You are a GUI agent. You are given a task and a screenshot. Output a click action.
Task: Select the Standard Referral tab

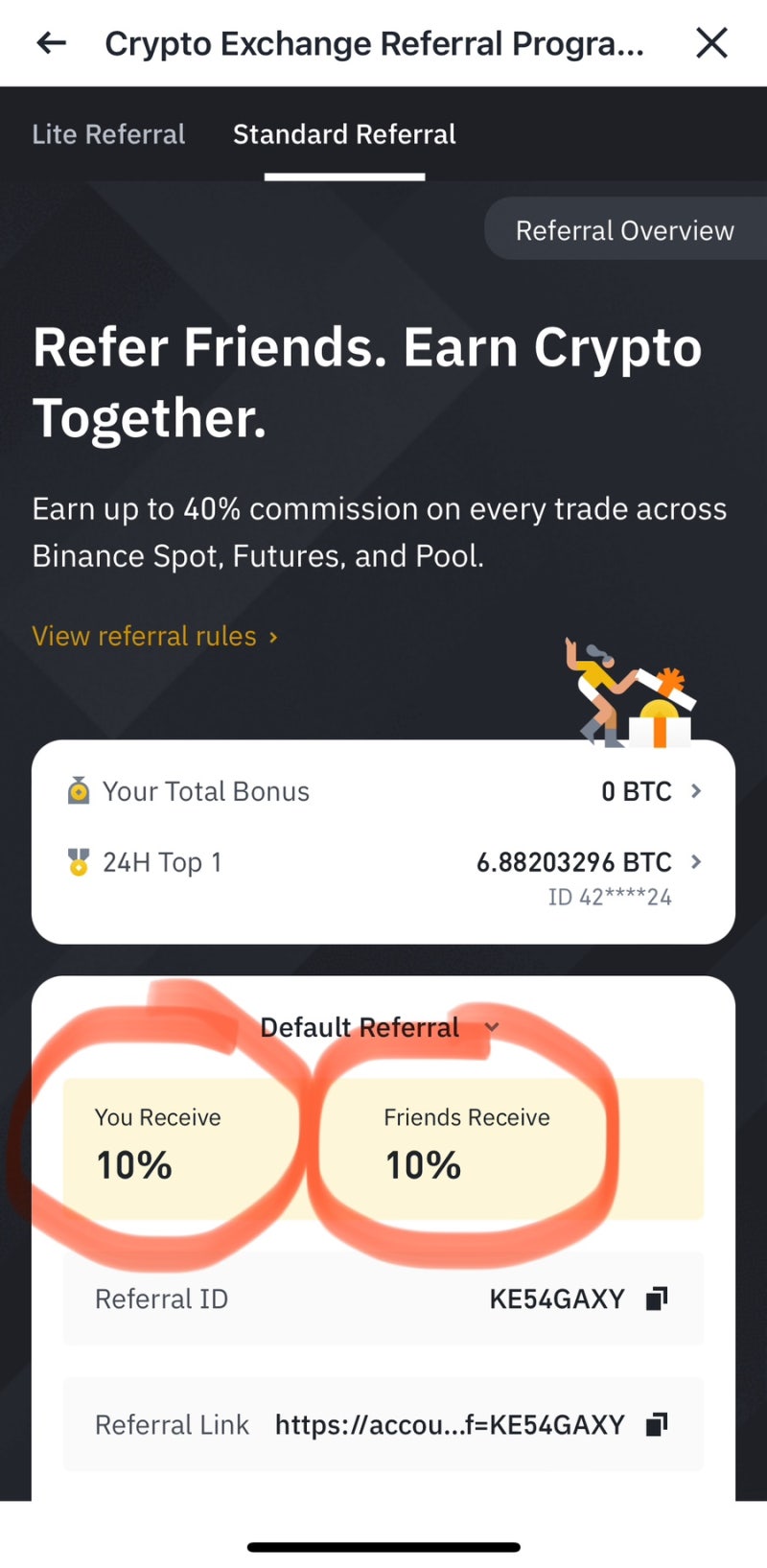point(343,134)
